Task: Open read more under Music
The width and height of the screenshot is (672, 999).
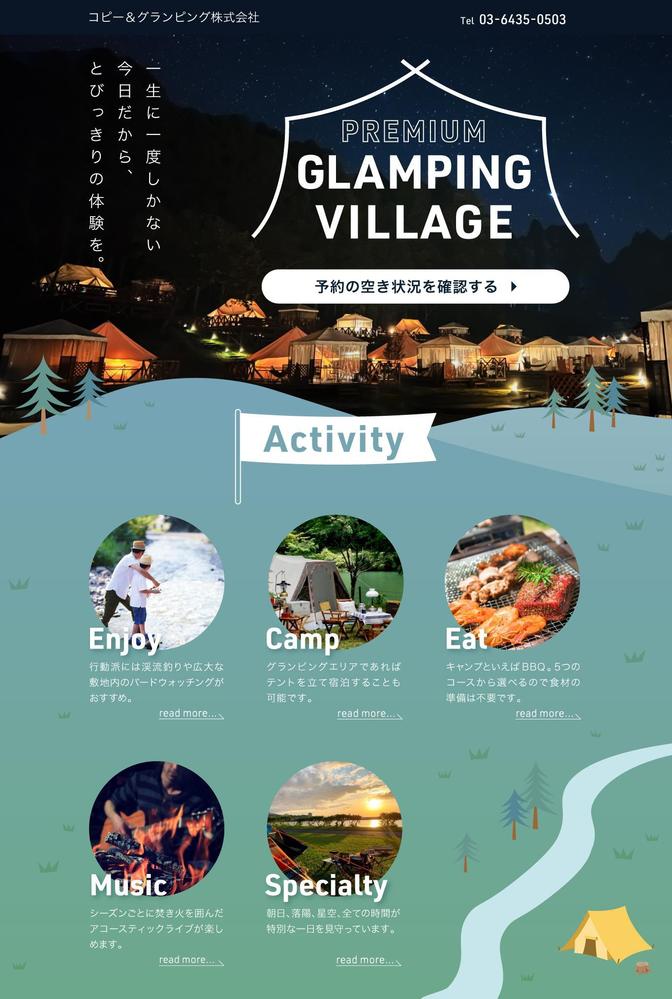Action: click(x=190, y=960)
